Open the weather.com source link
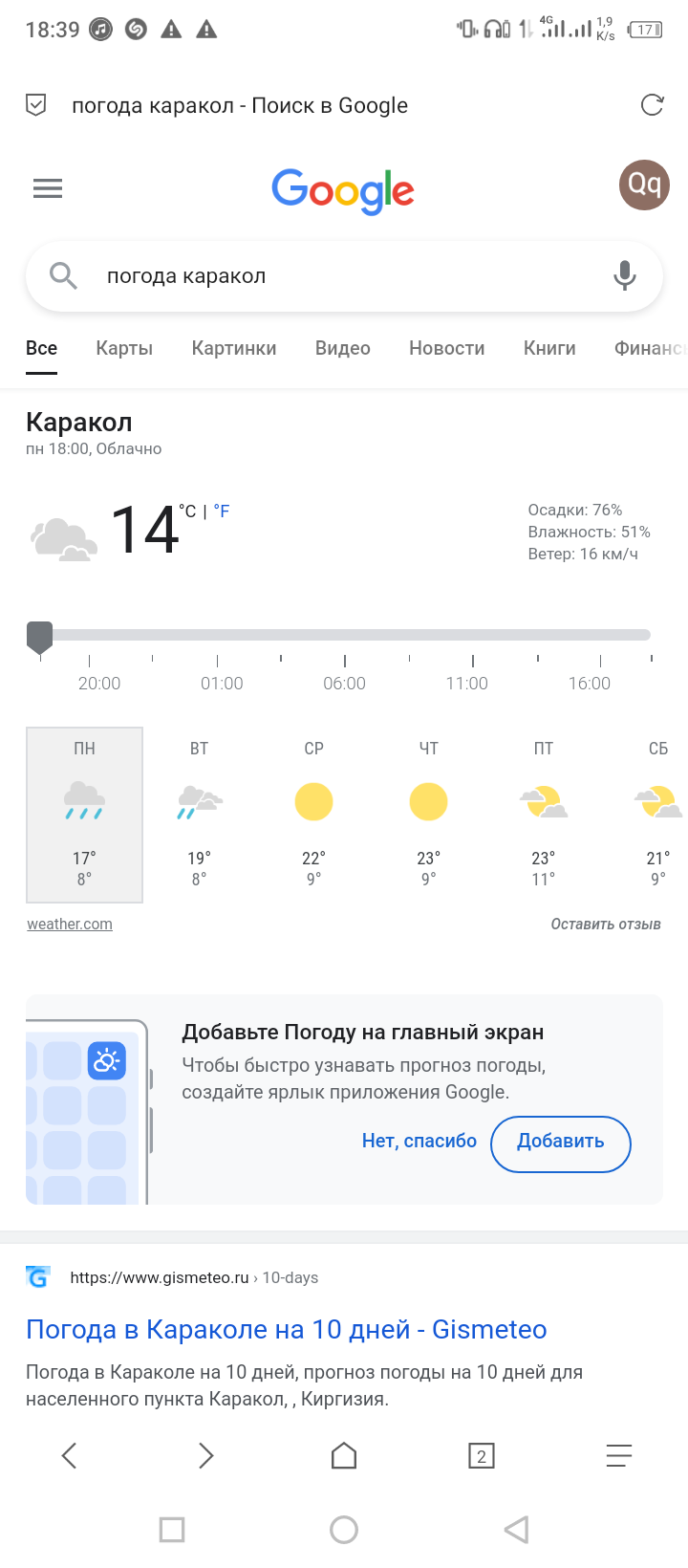688x1568 pixels. [x=70, y=925]
